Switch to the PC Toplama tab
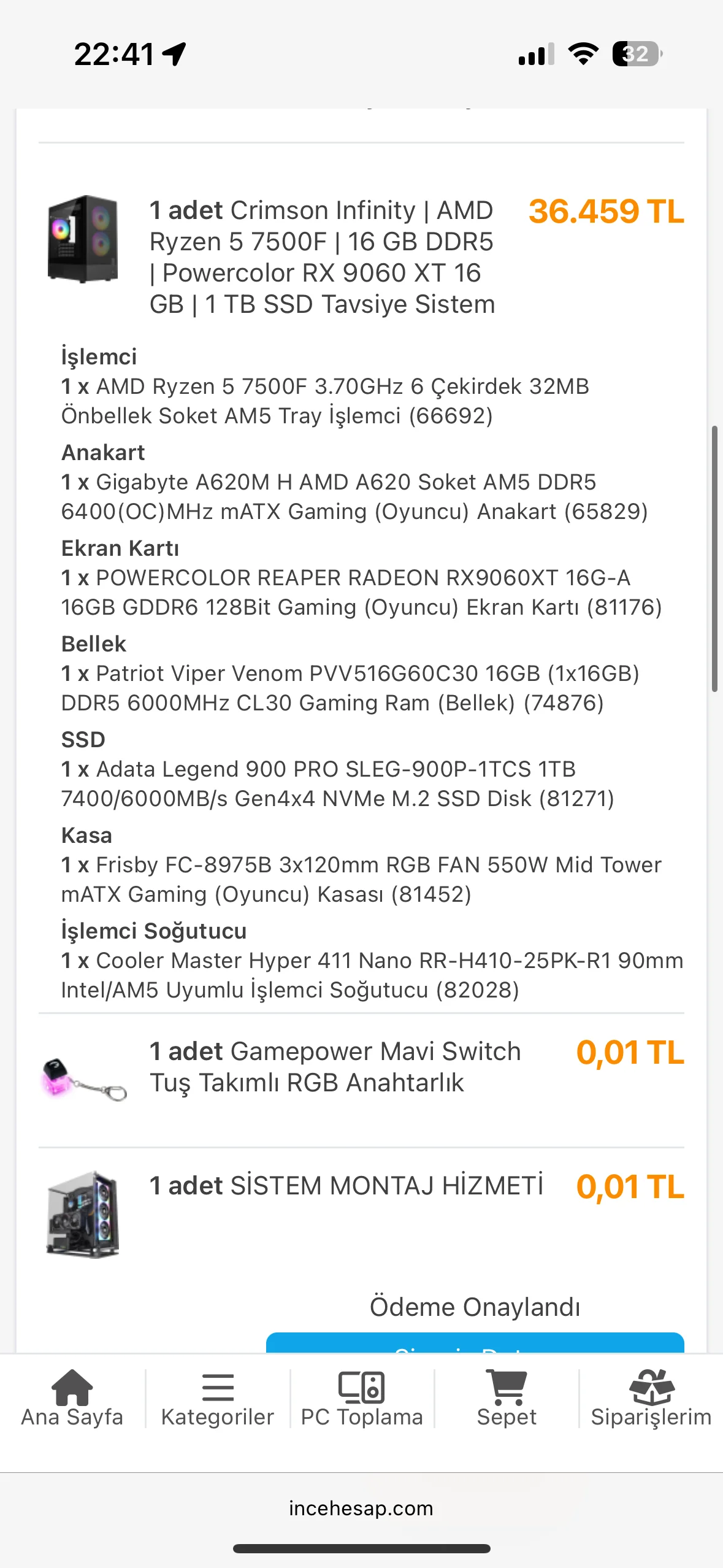 click(362, 1398)
